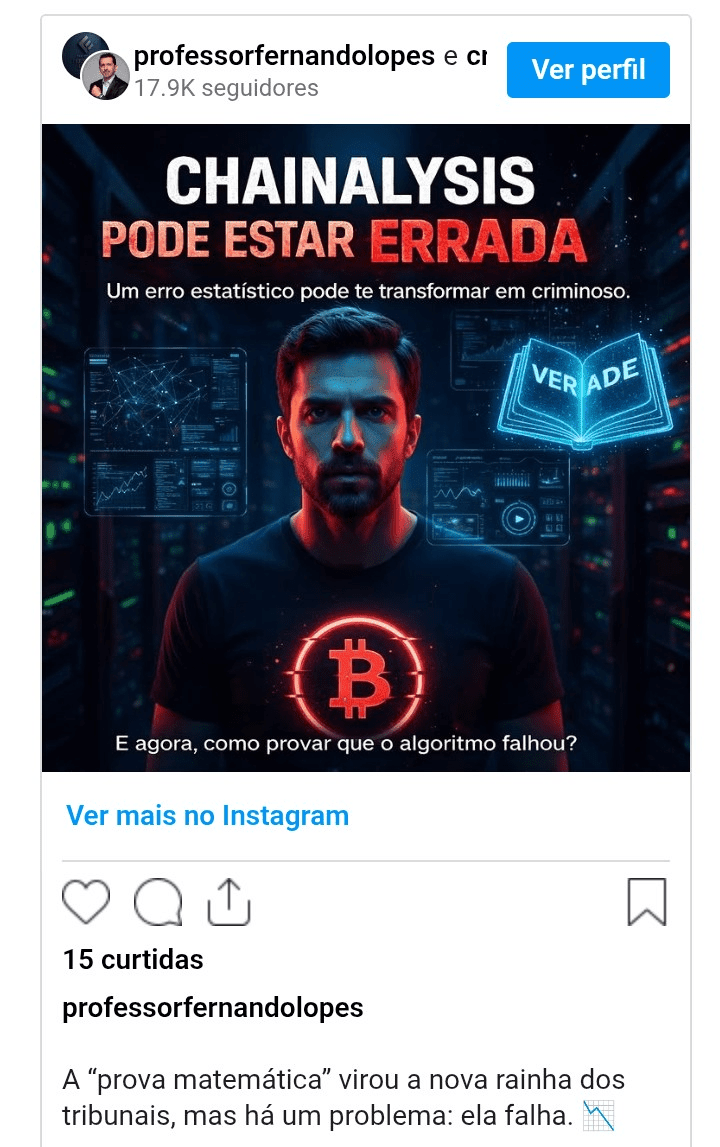Open professorfernandolopes profile from the header
Screen dimensions: 720x1147
[284, 56]
